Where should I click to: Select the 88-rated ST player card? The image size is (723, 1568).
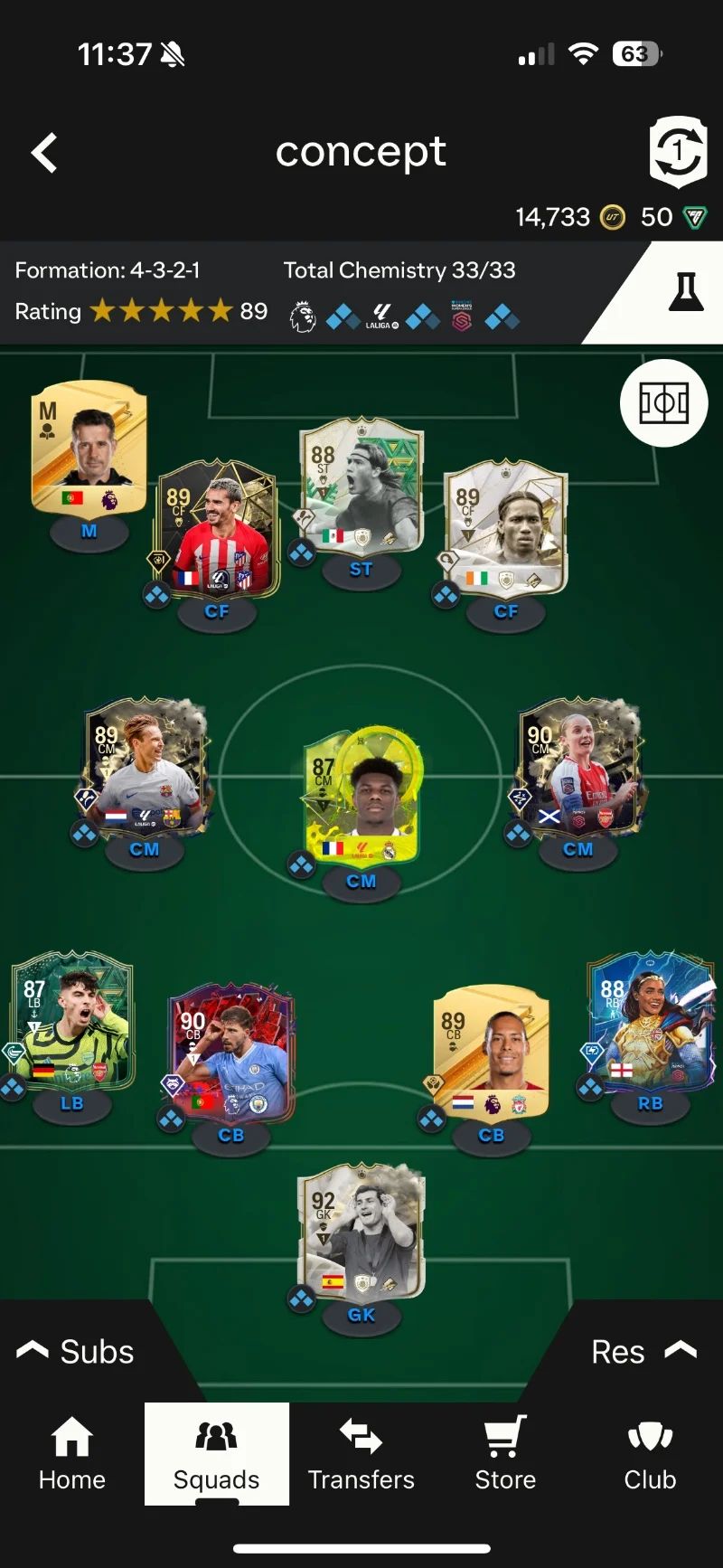pos(361,486)
